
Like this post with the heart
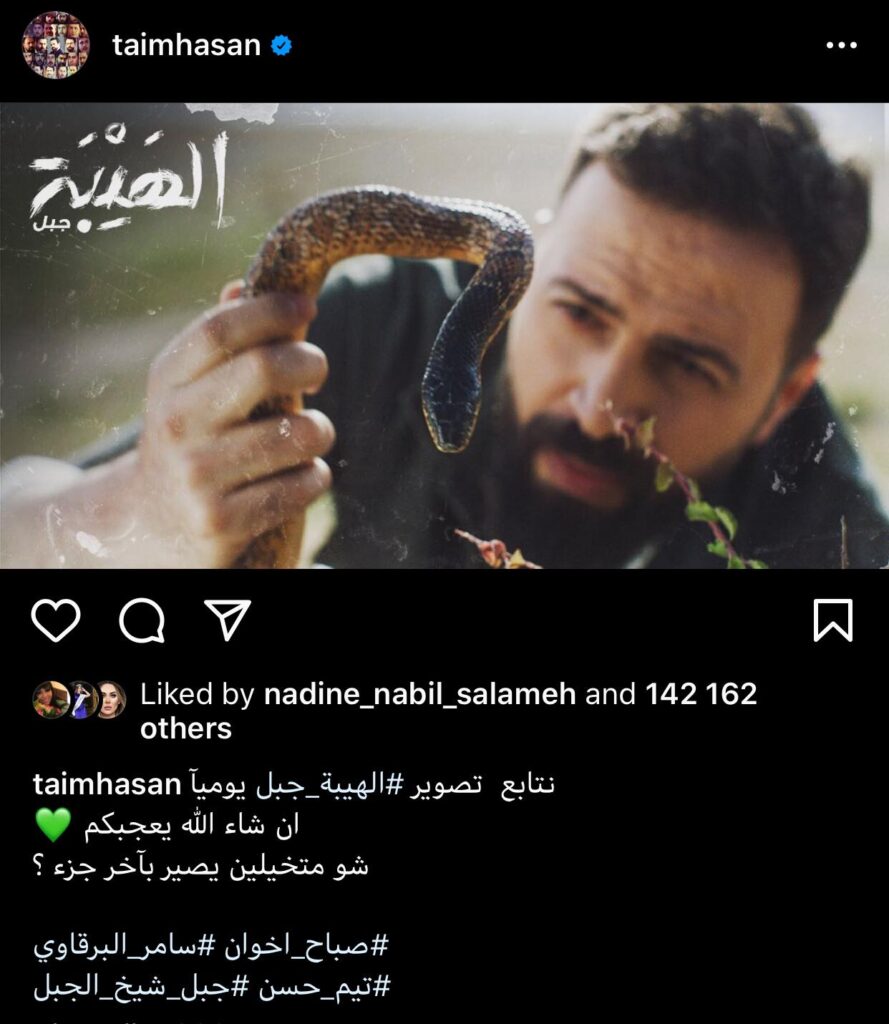[56, 621]
